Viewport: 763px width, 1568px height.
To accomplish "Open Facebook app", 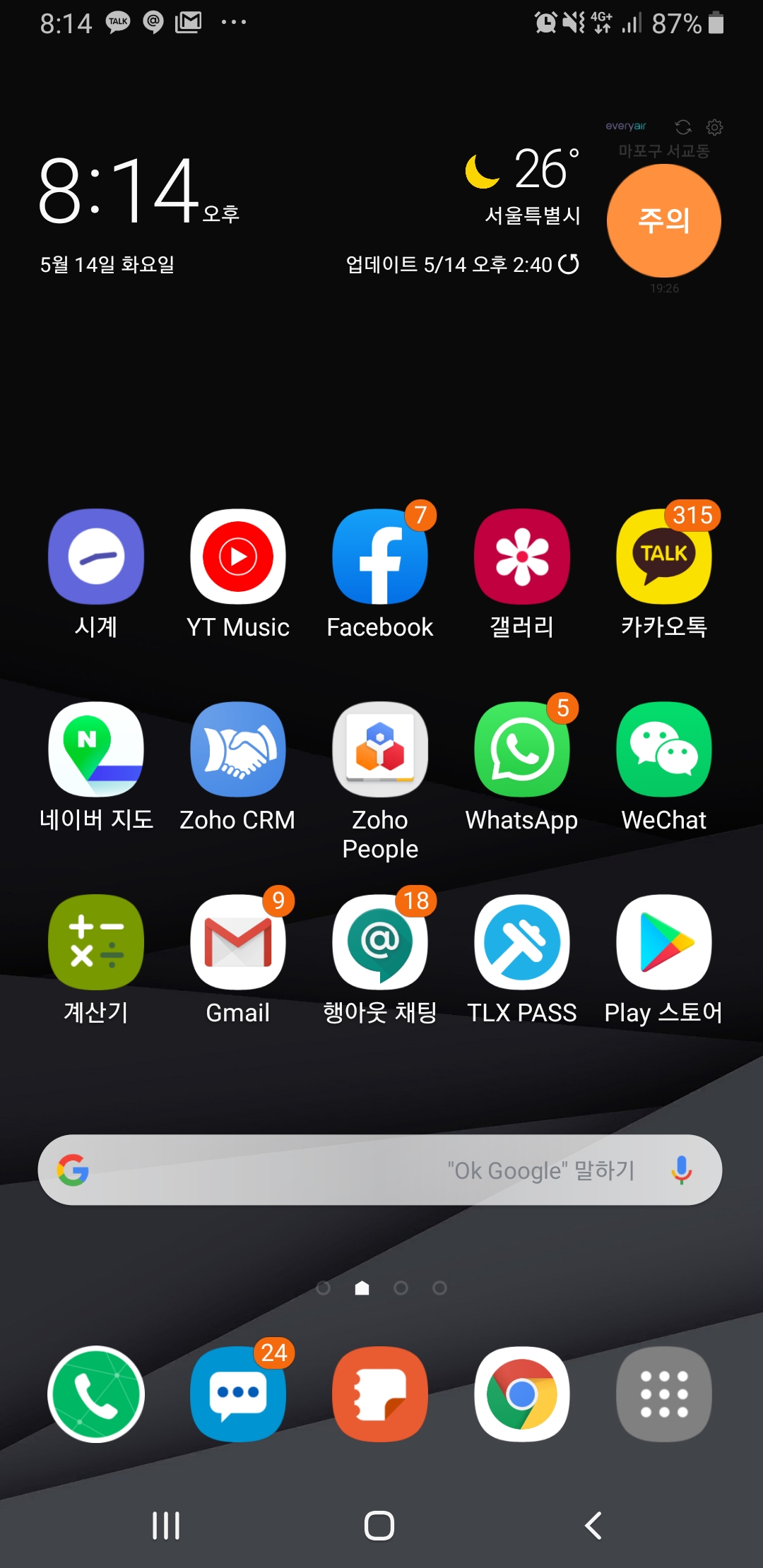I will [380, 557].
